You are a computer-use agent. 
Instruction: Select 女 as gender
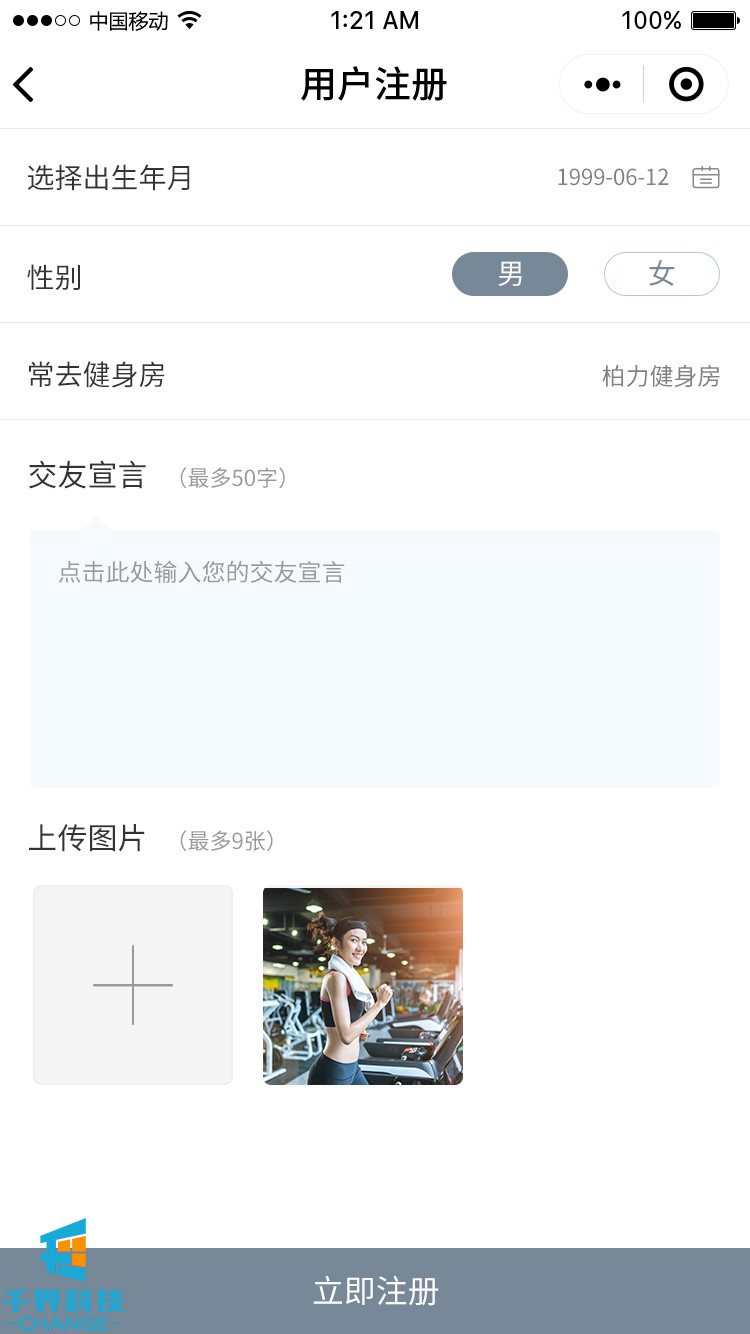(x=661, y=274)
